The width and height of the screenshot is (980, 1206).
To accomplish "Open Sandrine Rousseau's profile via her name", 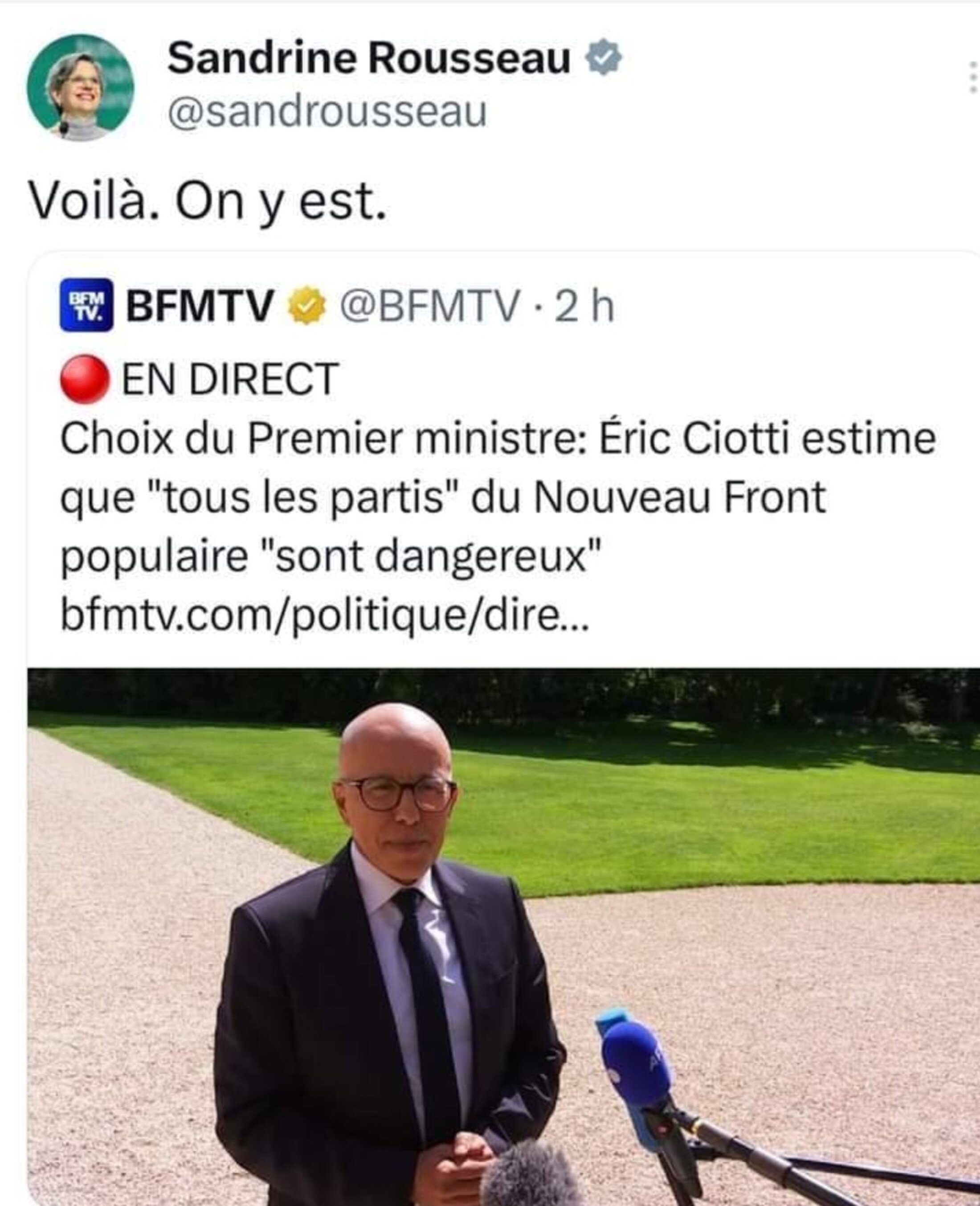I will (368, 58).
